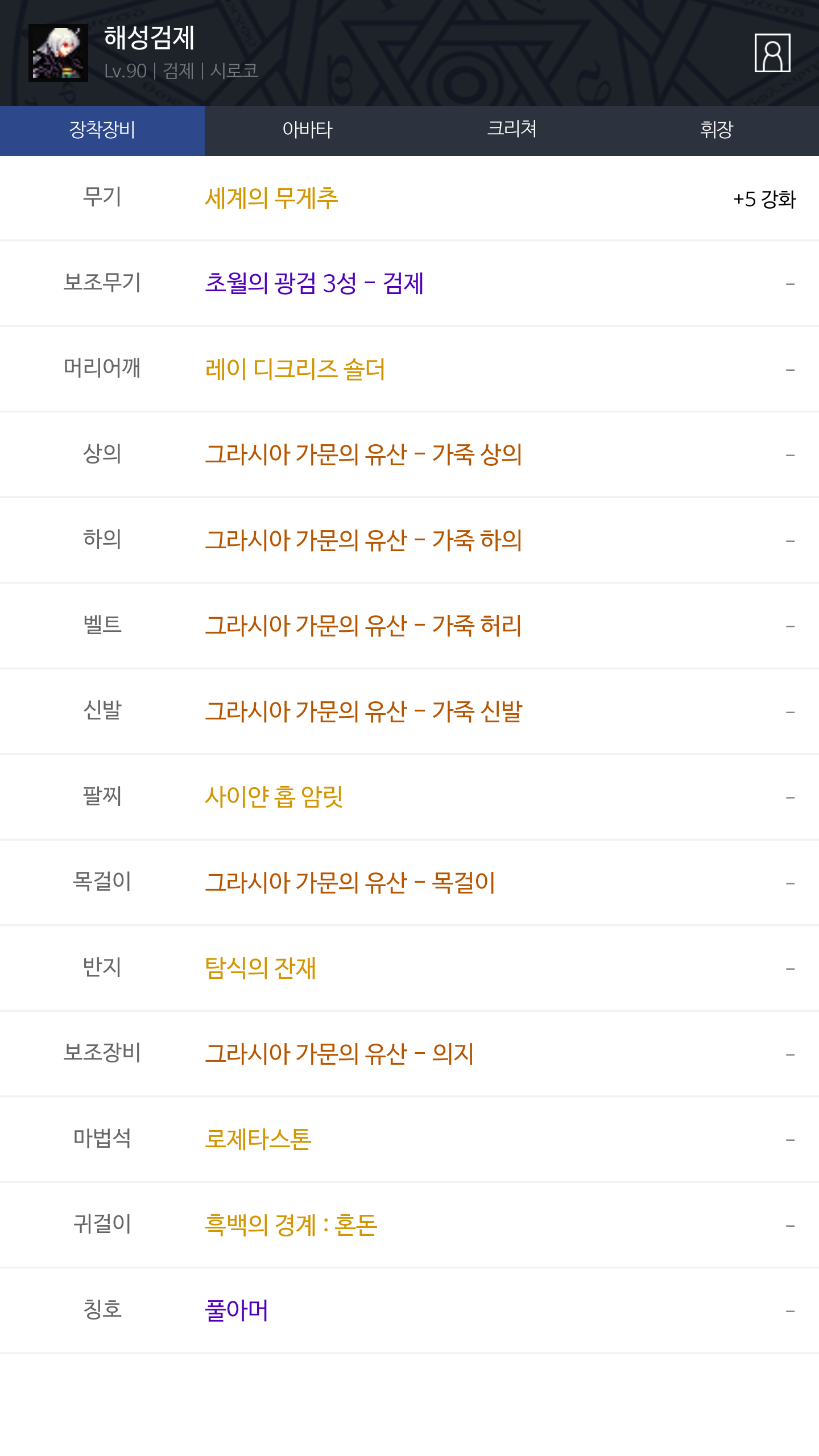Open 그라시아 가문의 유산 - 목걸이
This screenshot has height=1456, width=819.
[x=350, y=883]
